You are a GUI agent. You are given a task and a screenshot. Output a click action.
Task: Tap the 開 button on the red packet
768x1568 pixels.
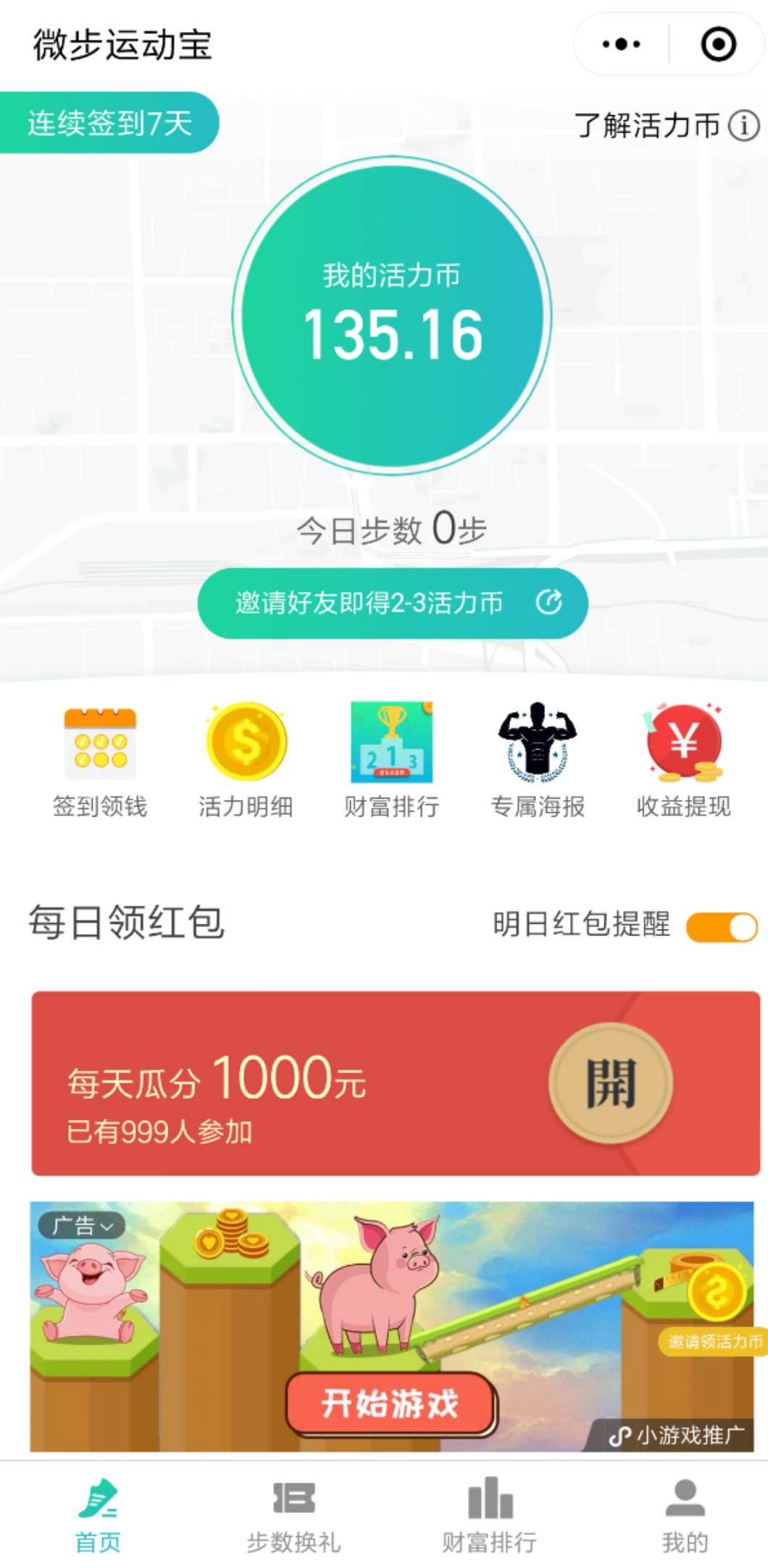point(611,1083)
